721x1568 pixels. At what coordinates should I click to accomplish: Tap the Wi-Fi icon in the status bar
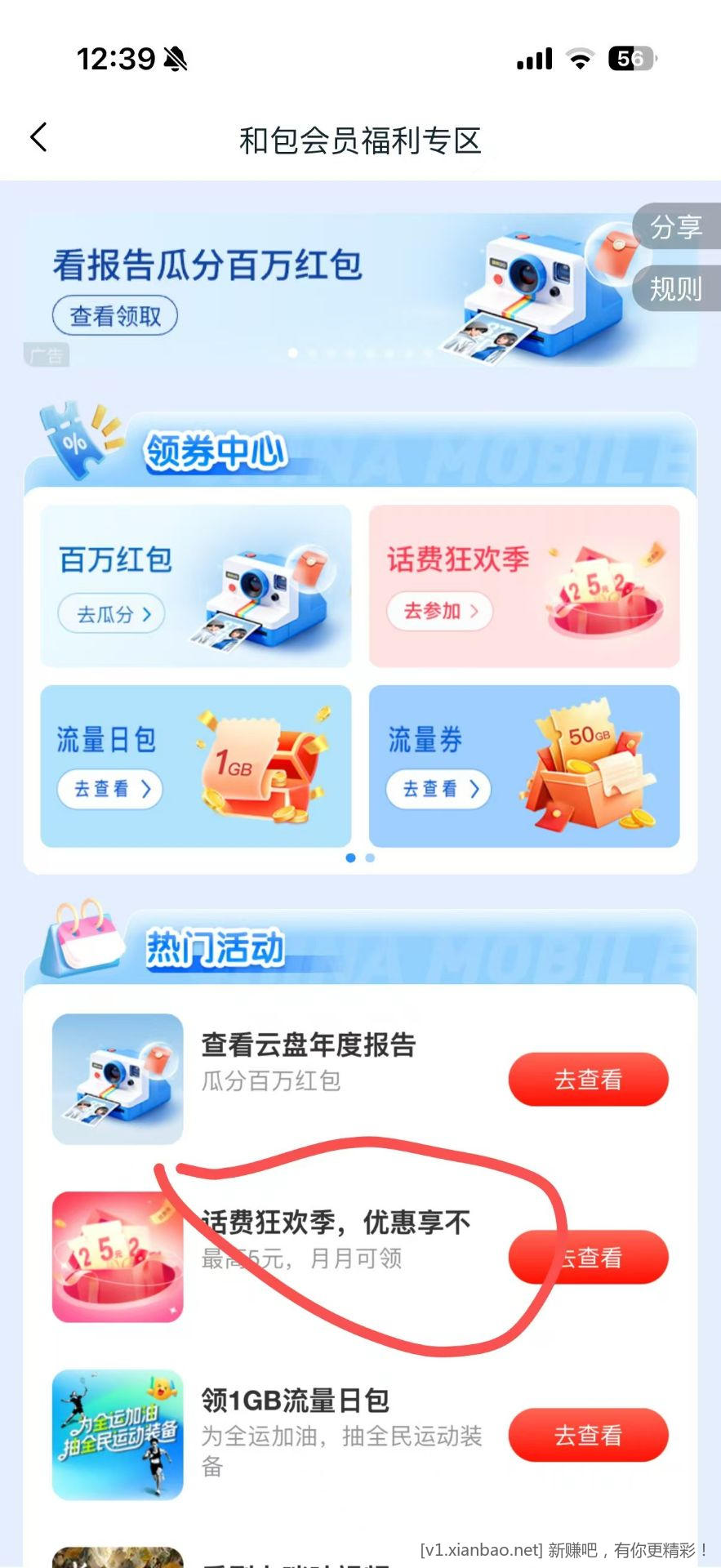579,59
